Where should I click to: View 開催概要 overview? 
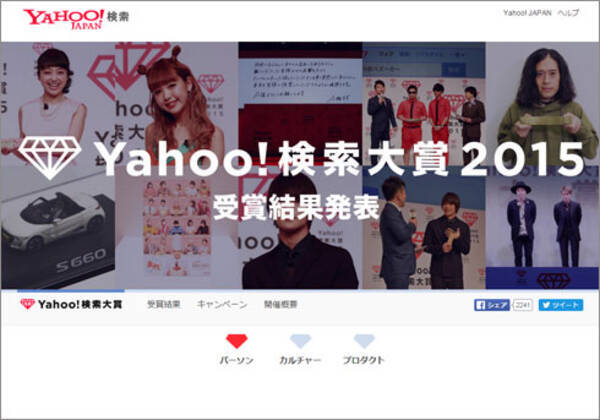[x=281, y=304]
